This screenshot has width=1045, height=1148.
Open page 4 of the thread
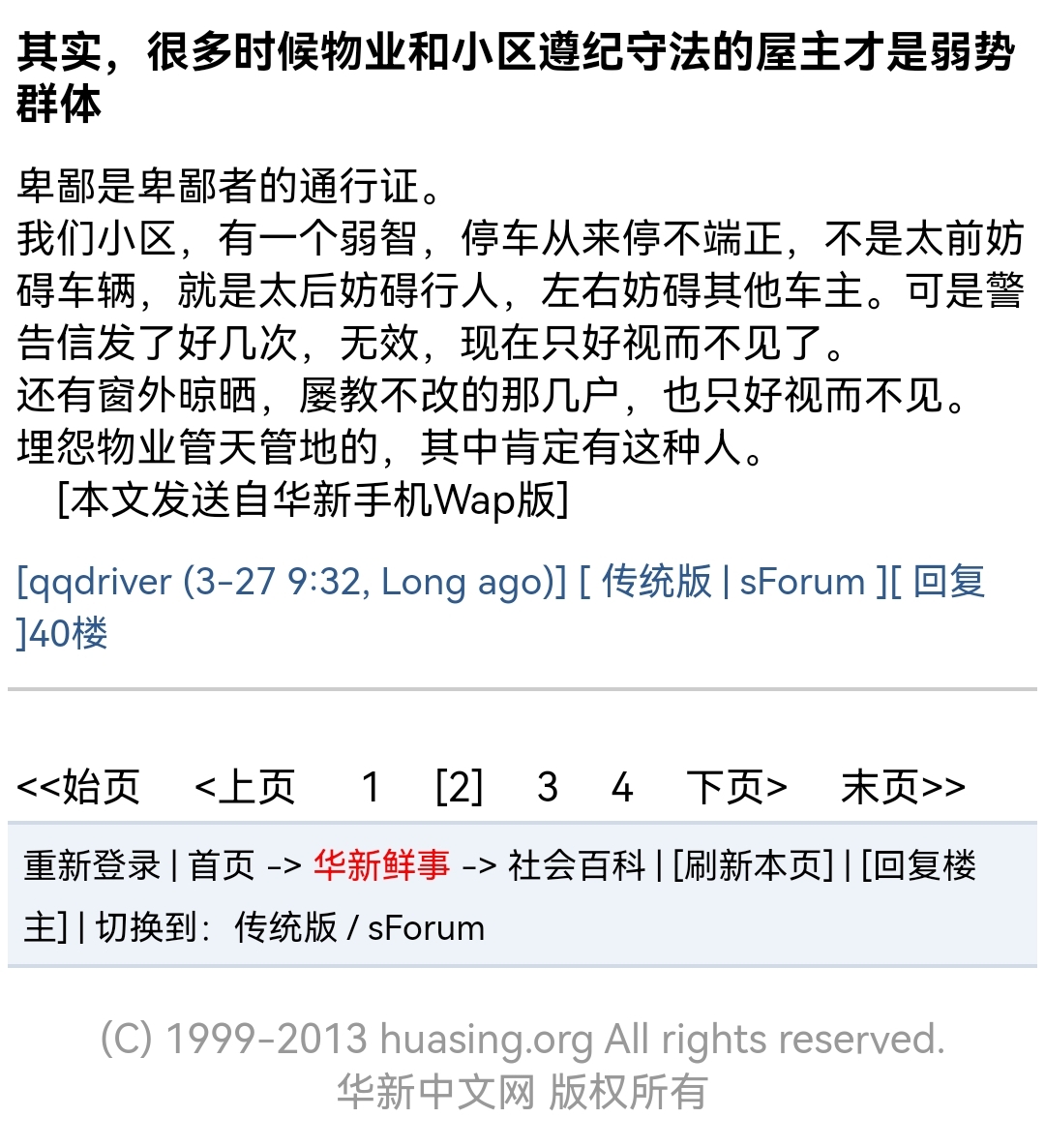[622, 787]
